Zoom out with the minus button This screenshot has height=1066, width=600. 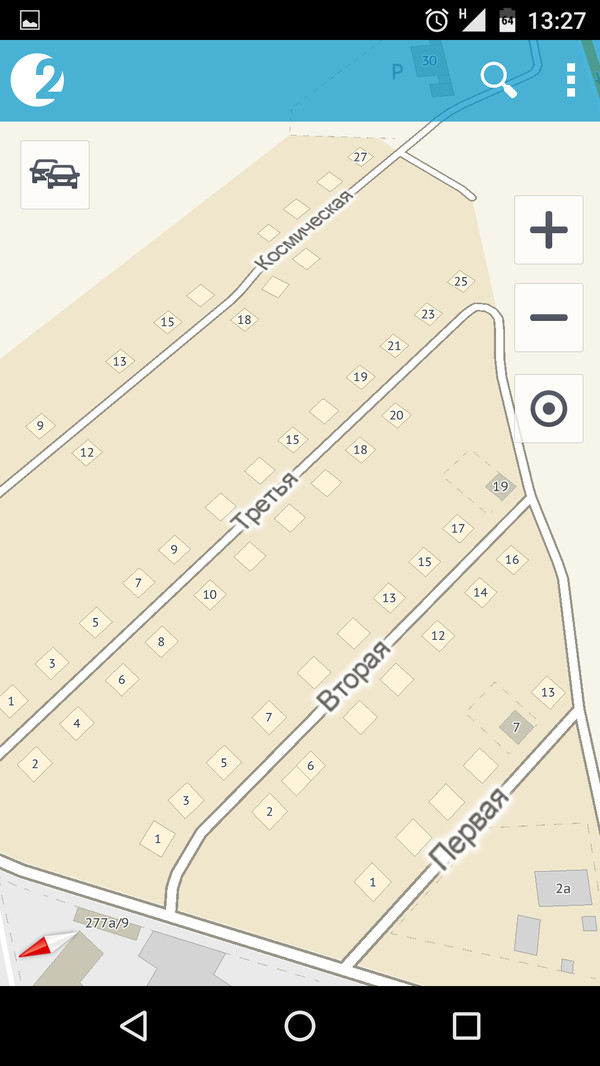click(x=548, y=317)
